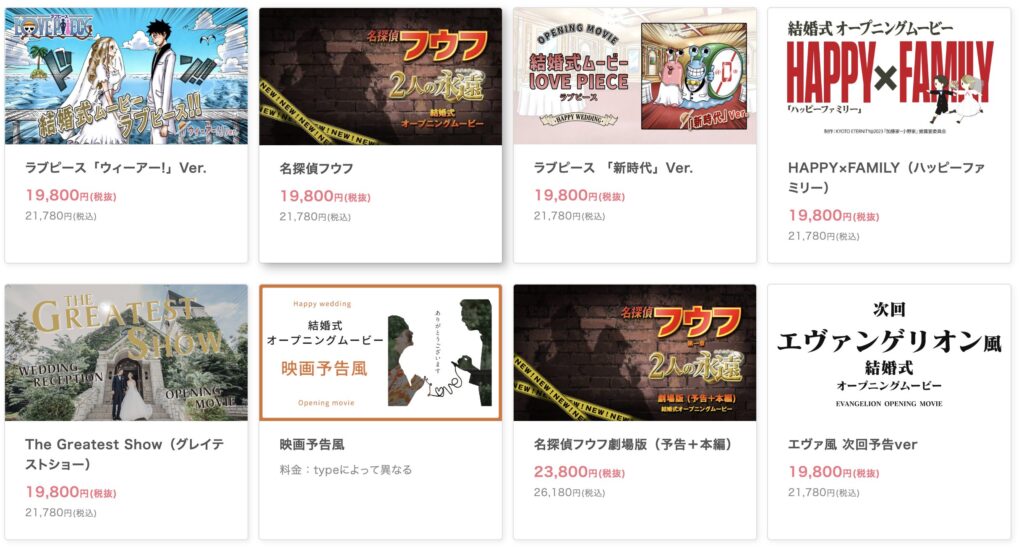
Task: Tap the 映画予告風 opening movie card
Action: tap(380, 412)
